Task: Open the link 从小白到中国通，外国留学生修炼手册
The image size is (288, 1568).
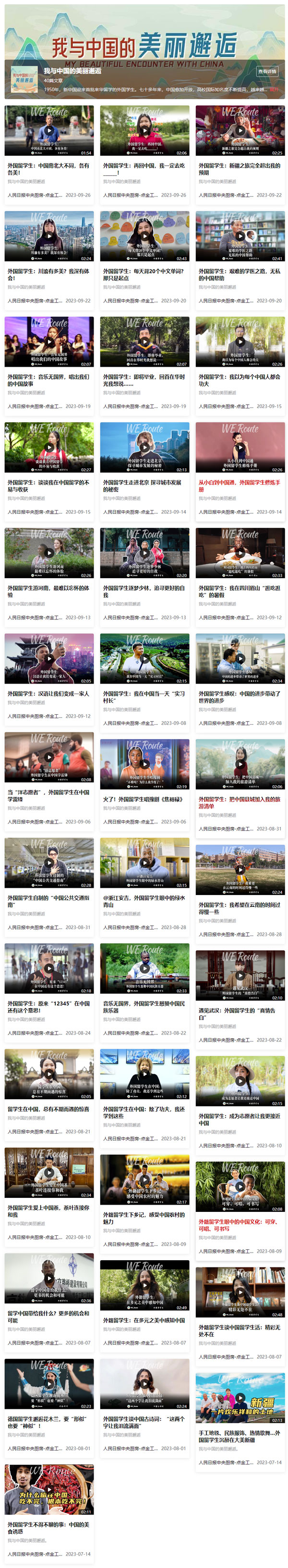Action: coord(240,486)
